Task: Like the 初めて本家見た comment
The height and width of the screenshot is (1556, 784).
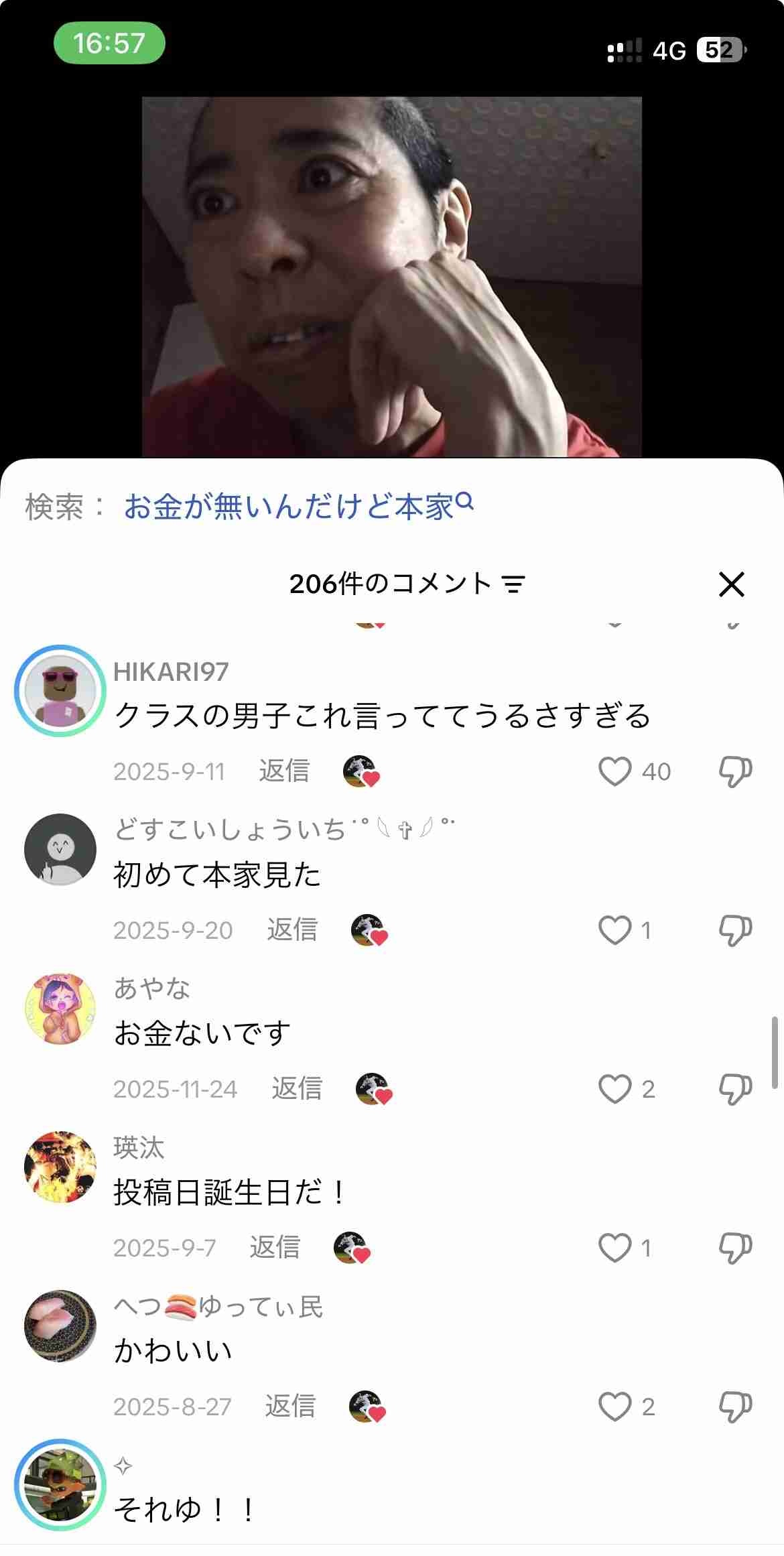Action: click(614, 930)
